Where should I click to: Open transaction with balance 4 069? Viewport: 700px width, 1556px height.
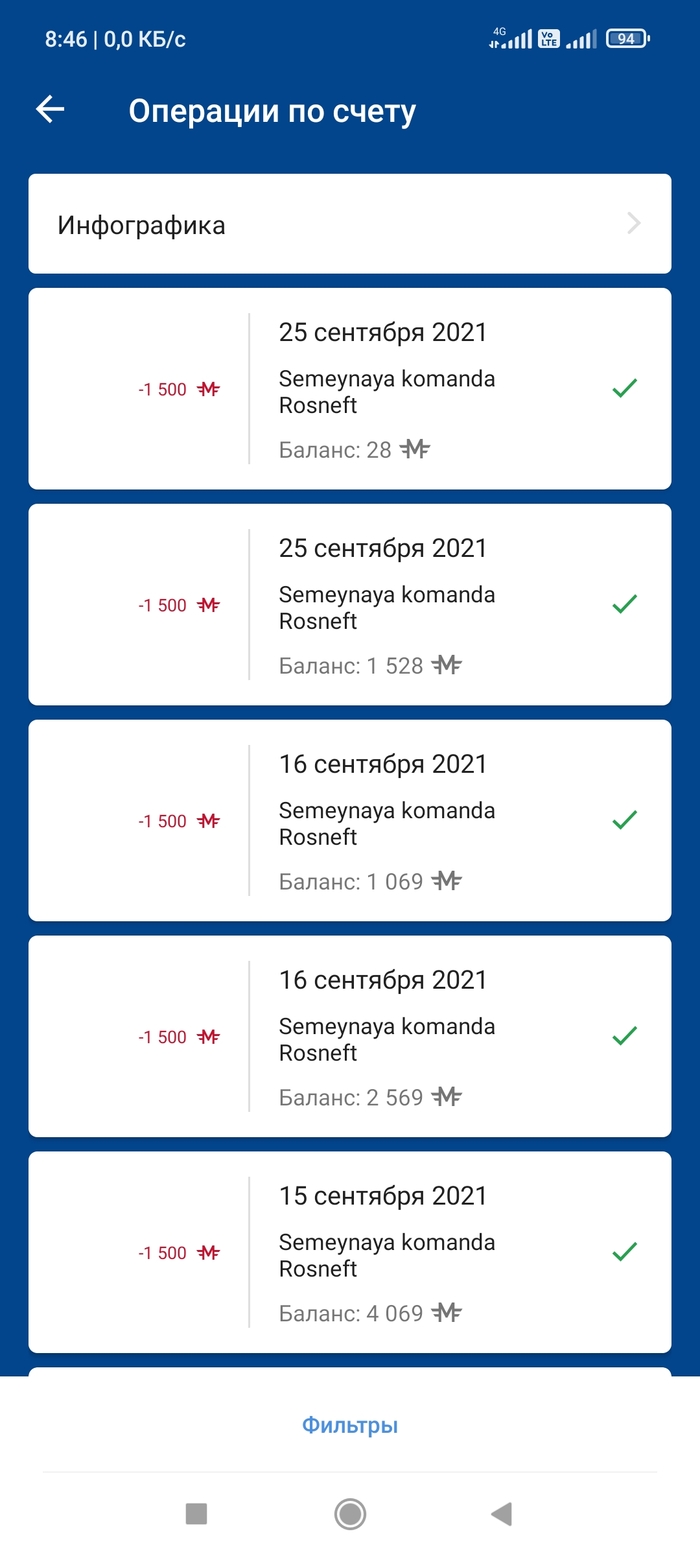click(349, 1253)
